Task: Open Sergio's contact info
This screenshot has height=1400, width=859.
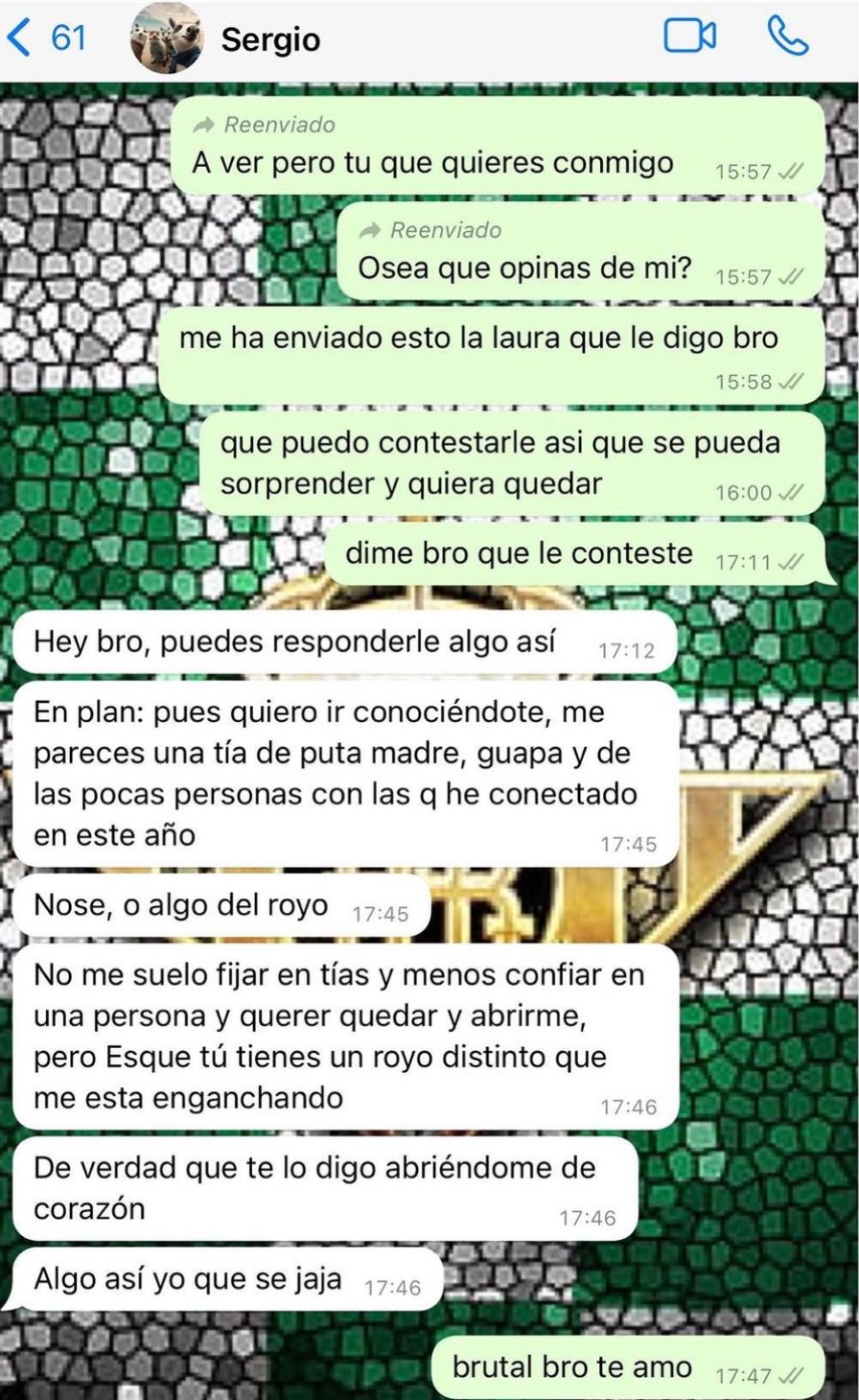Action: (x=270, y=40)
